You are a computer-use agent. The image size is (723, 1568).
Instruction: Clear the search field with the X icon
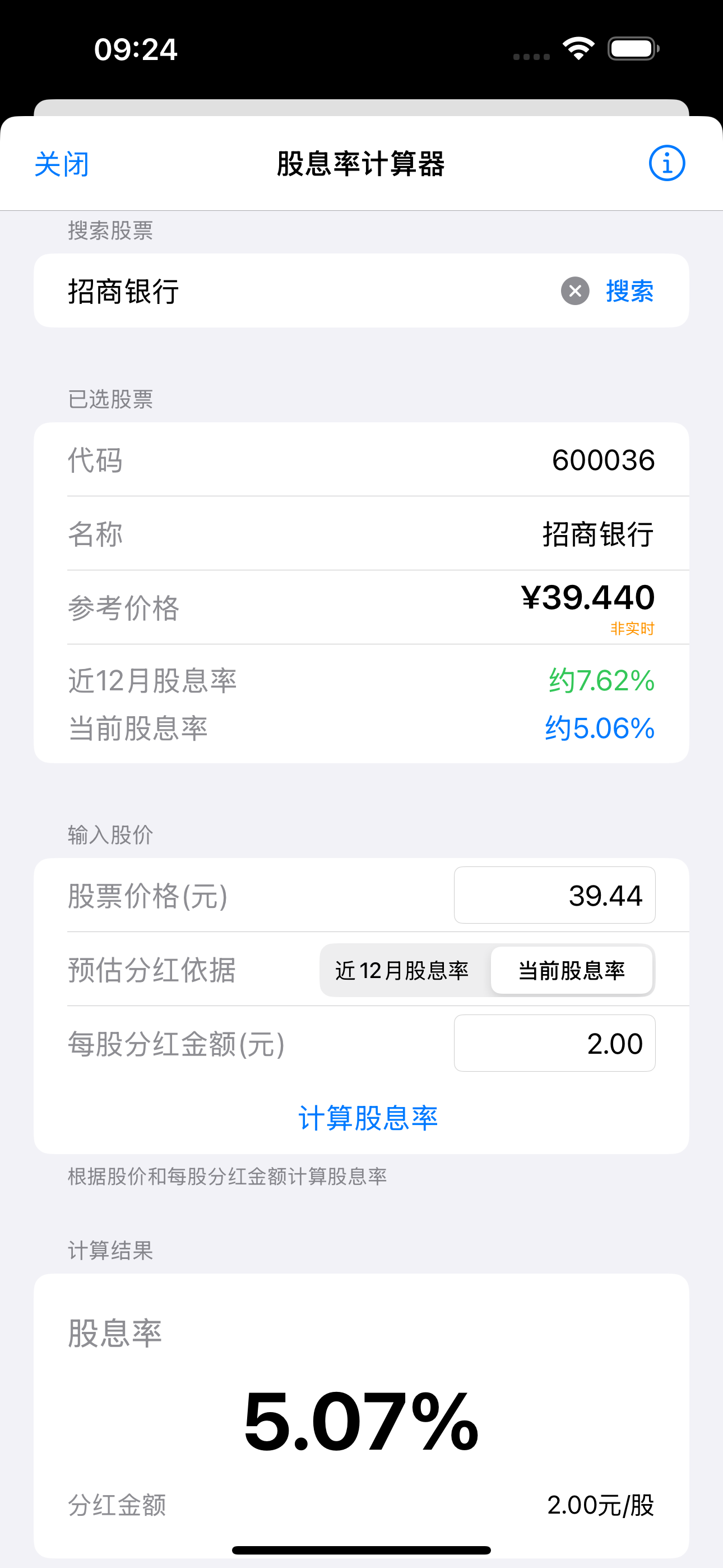coord(574,291)
